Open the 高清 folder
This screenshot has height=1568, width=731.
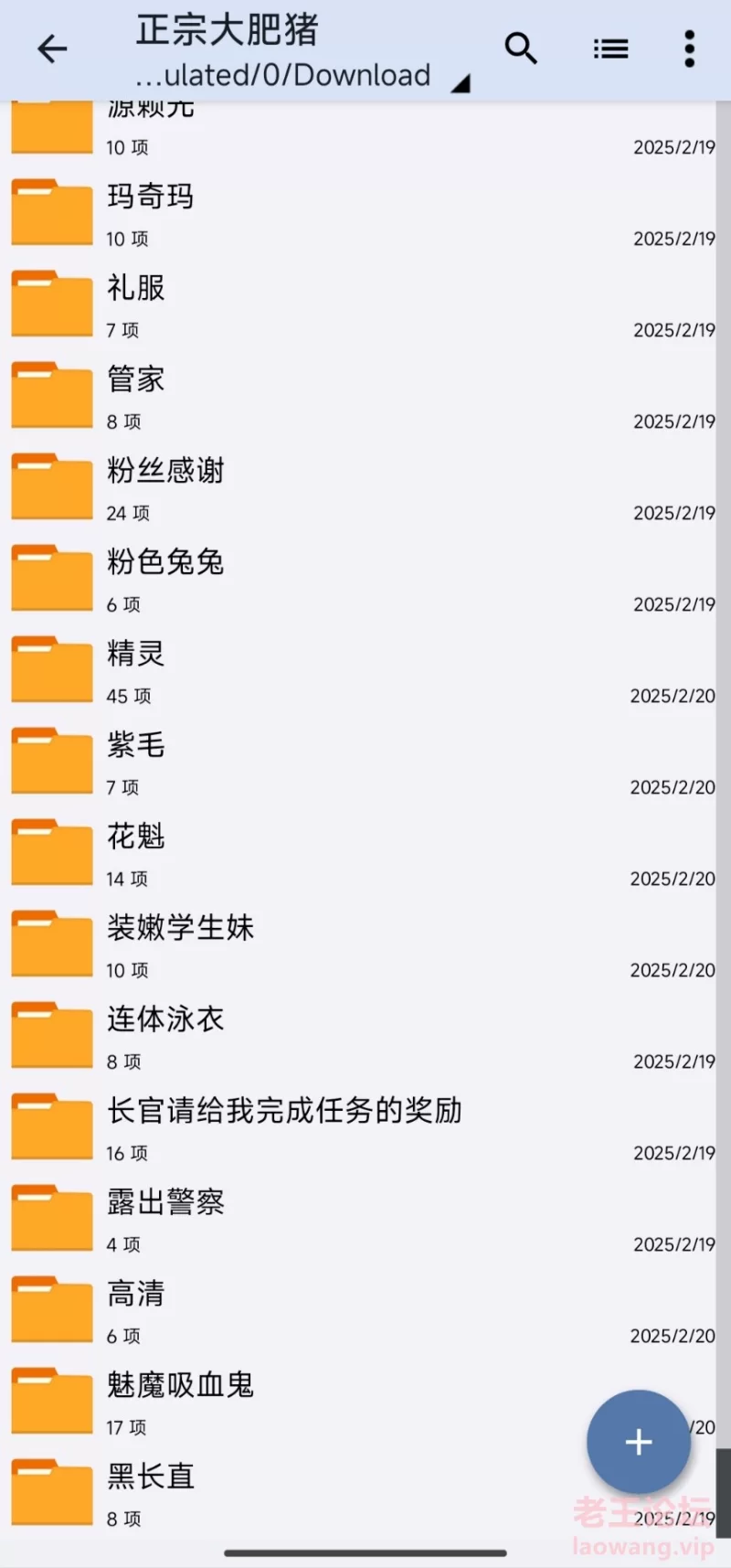pyautogui.click(x=136, y=1295)
